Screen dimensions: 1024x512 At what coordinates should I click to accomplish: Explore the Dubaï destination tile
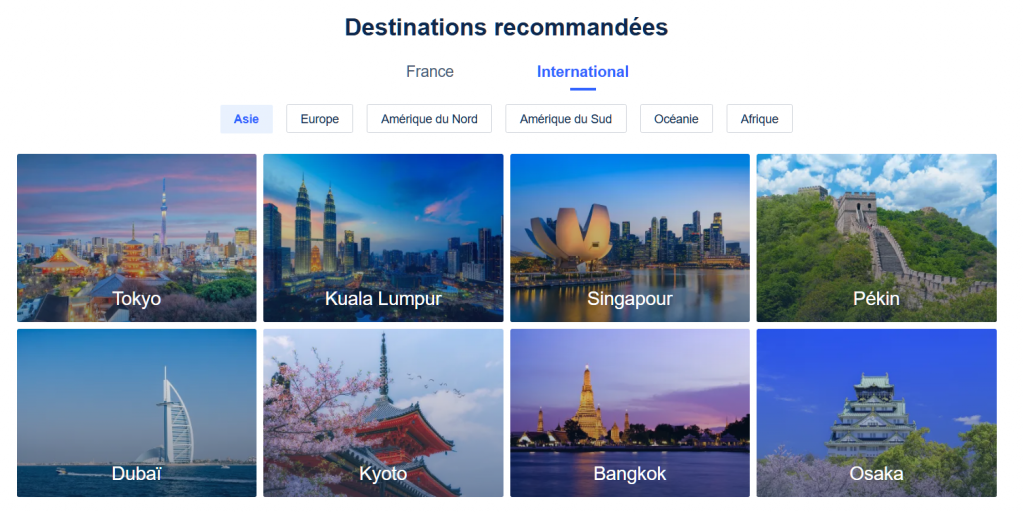pos(137,413)
